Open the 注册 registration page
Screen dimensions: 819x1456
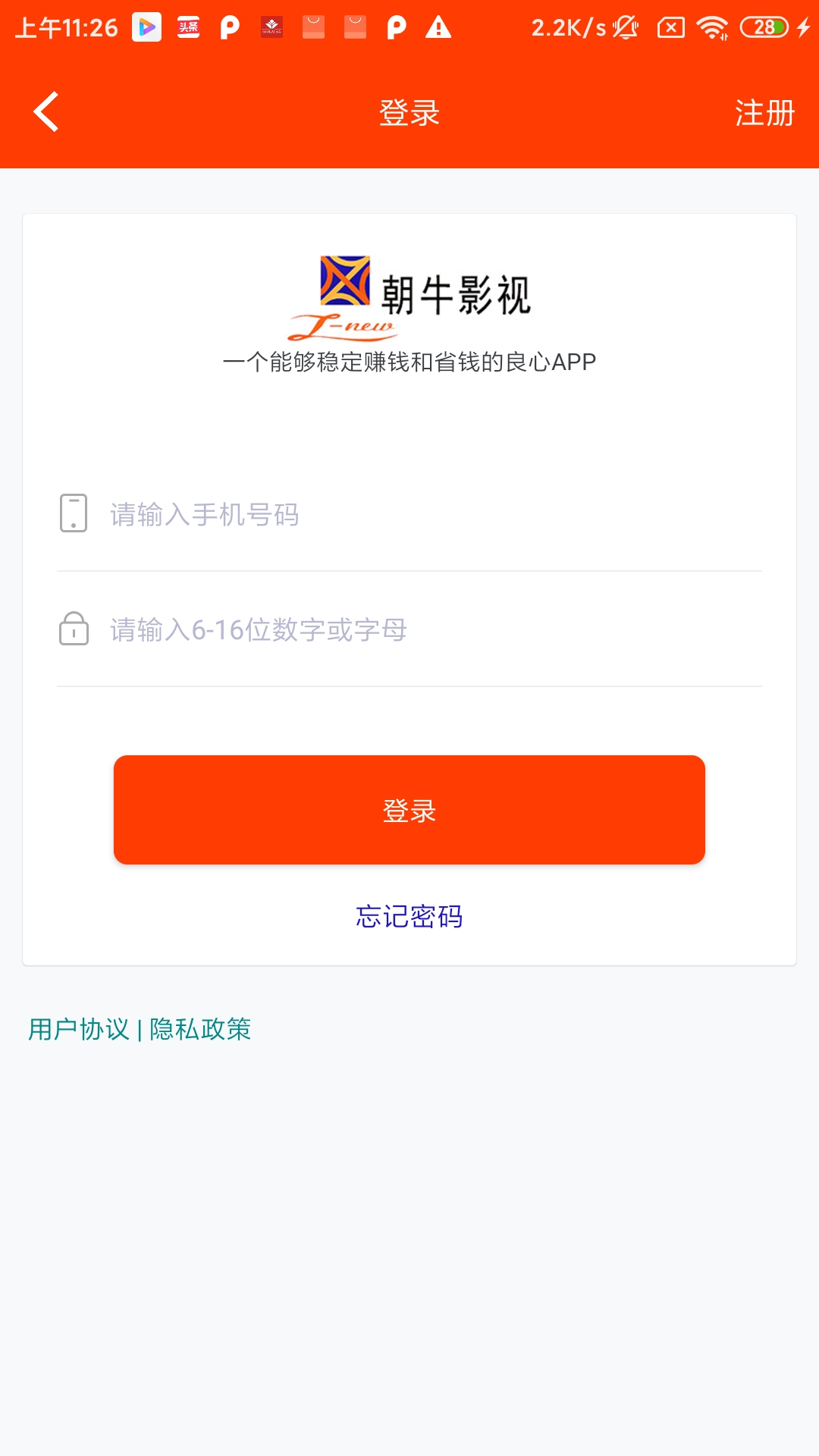point(764,114)
